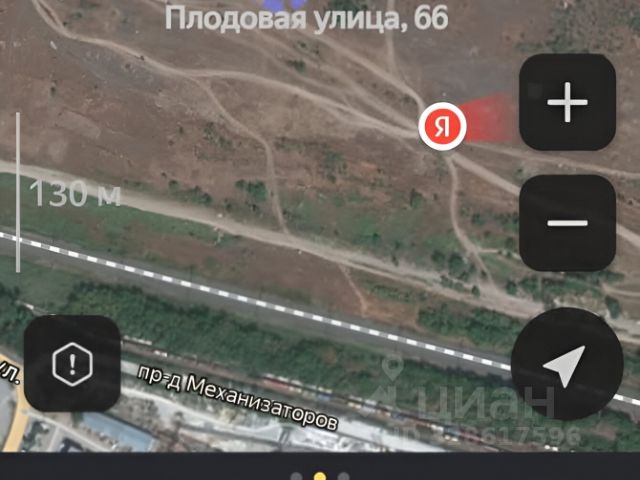Open the report issue exclamation button
640x480 pixels.
(x=72, y=364)
